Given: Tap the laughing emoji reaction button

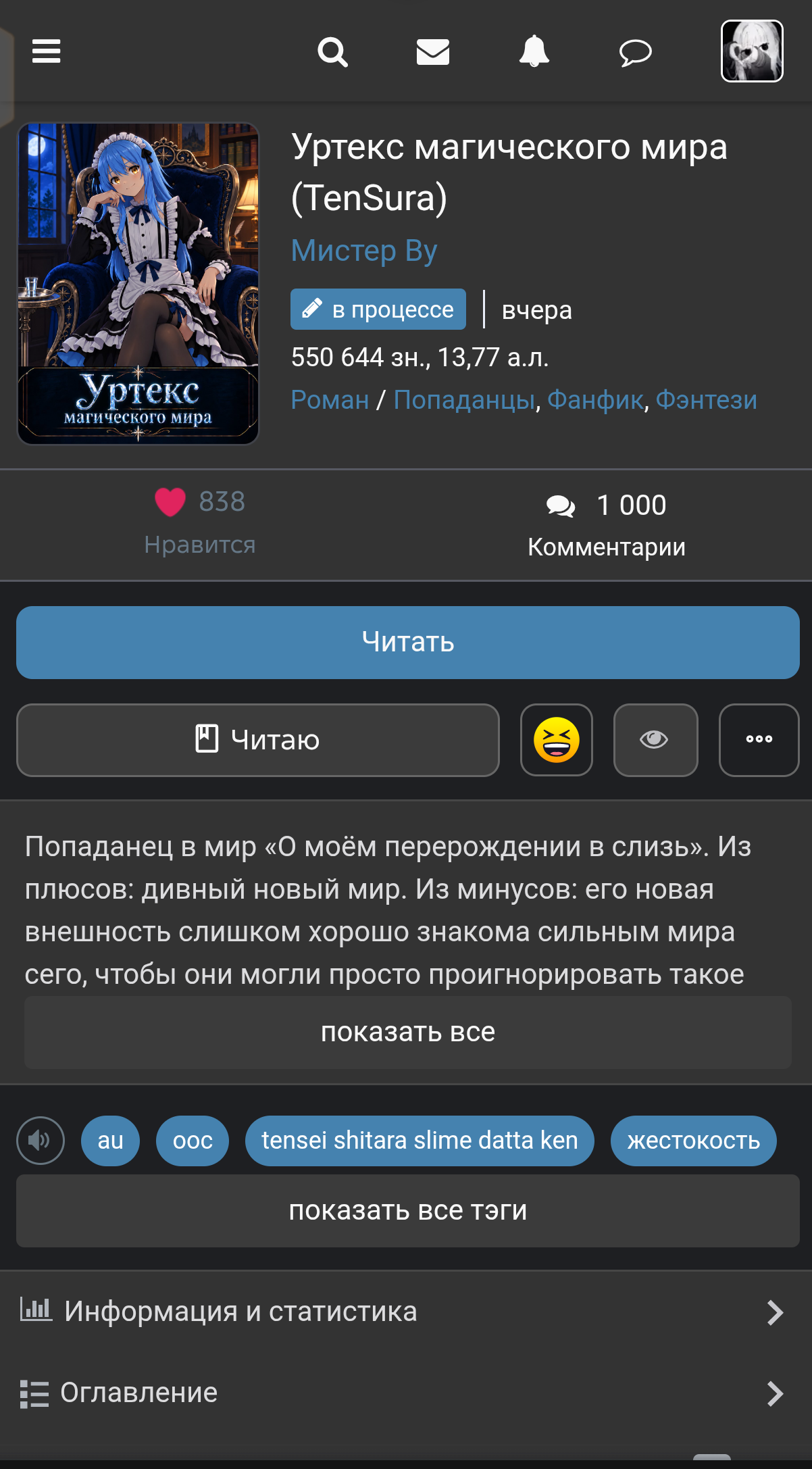Looking at the screenshot, I should click(x=557, y=740).
